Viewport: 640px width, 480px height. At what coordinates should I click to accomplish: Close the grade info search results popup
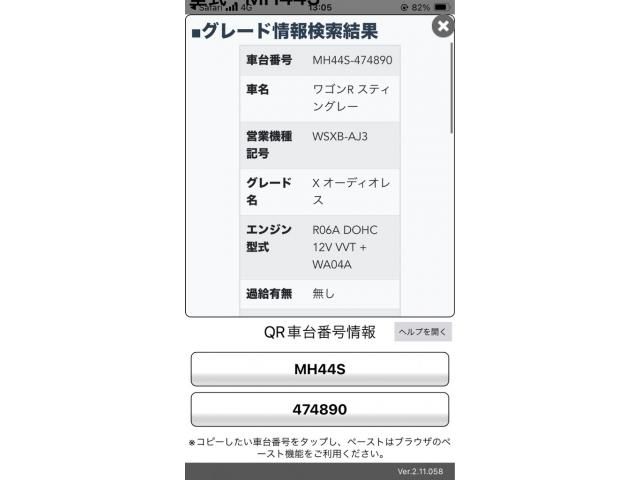[x=443, y=26]
